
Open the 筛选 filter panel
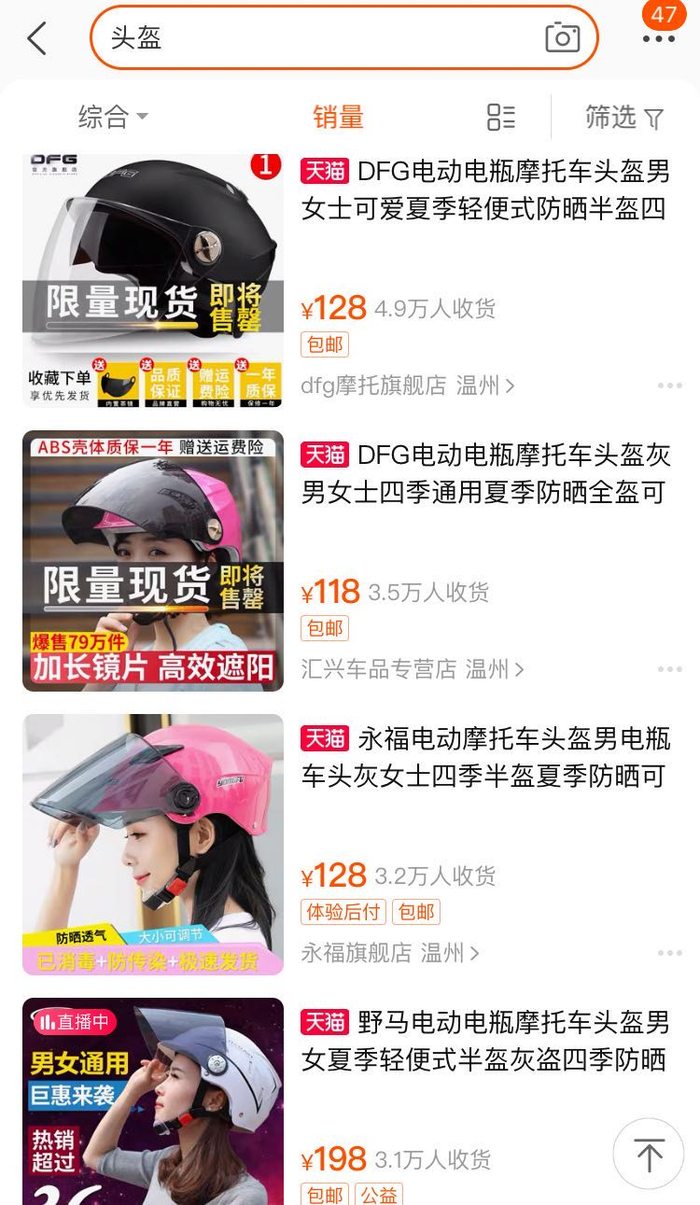(x=624, y=117)
